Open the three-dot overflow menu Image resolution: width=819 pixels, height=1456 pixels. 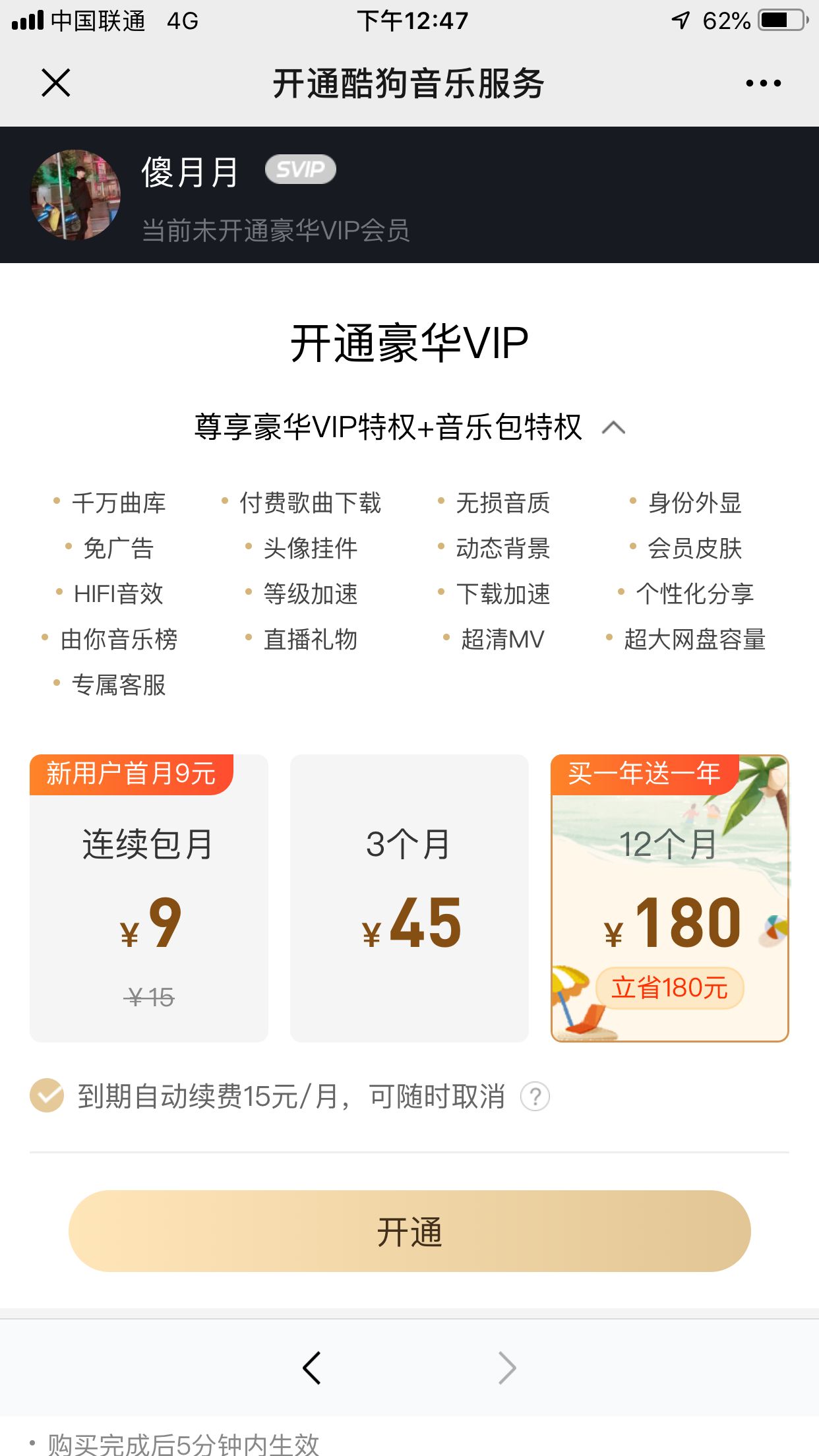tap(763, 83)
